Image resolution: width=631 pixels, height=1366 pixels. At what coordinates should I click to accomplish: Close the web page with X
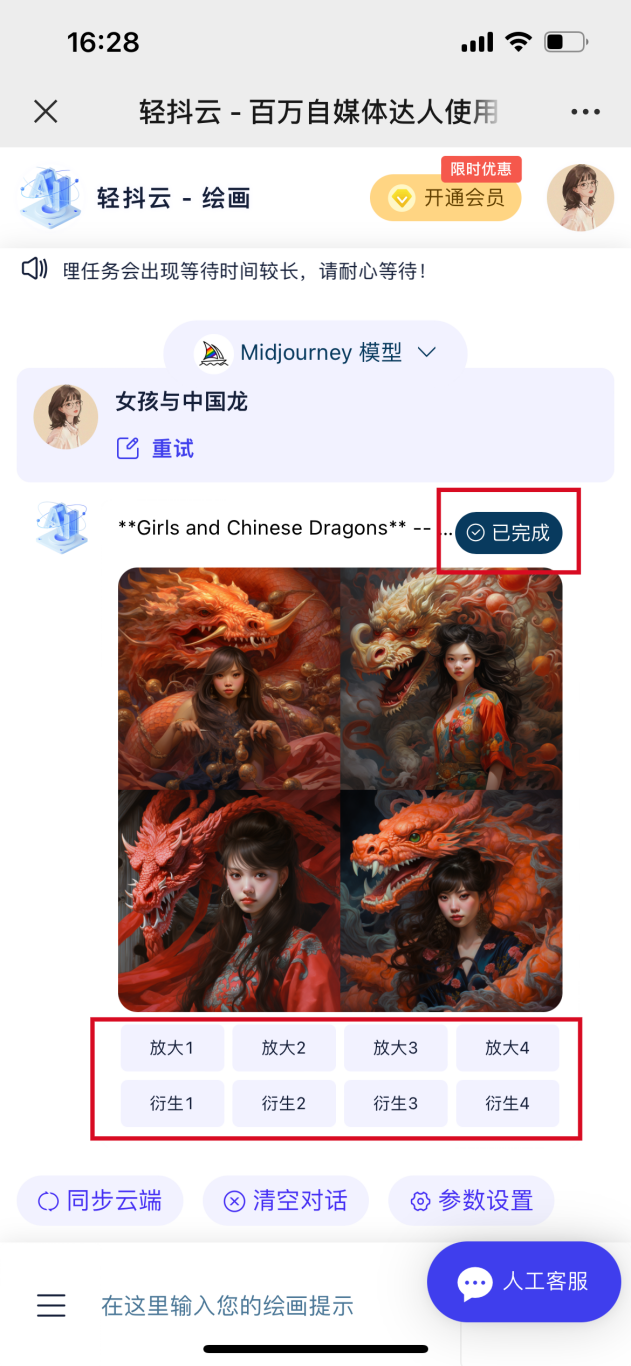point(46,111)
